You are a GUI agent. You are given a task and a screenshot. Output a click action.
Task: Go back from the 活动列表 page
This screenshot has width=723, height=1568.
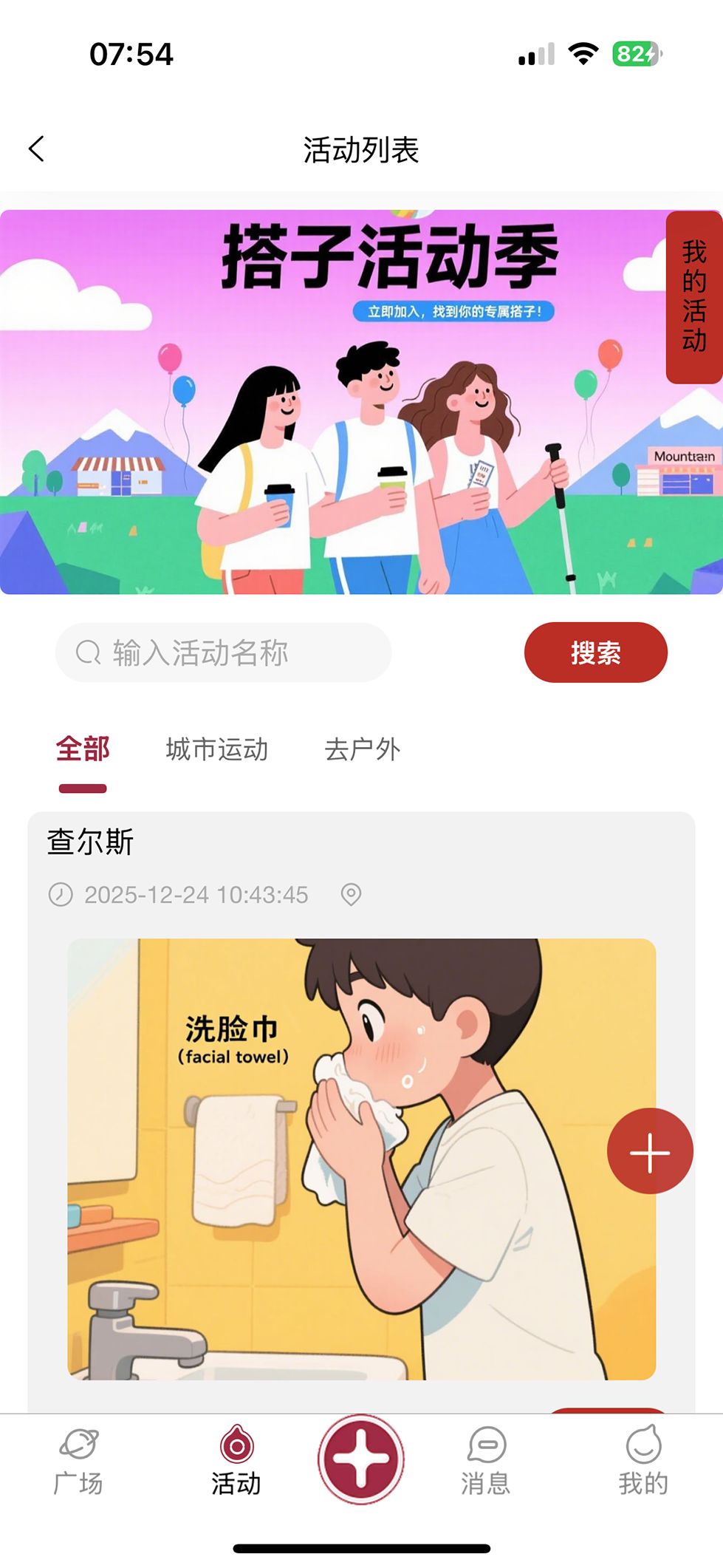click(x=37, y=149)
